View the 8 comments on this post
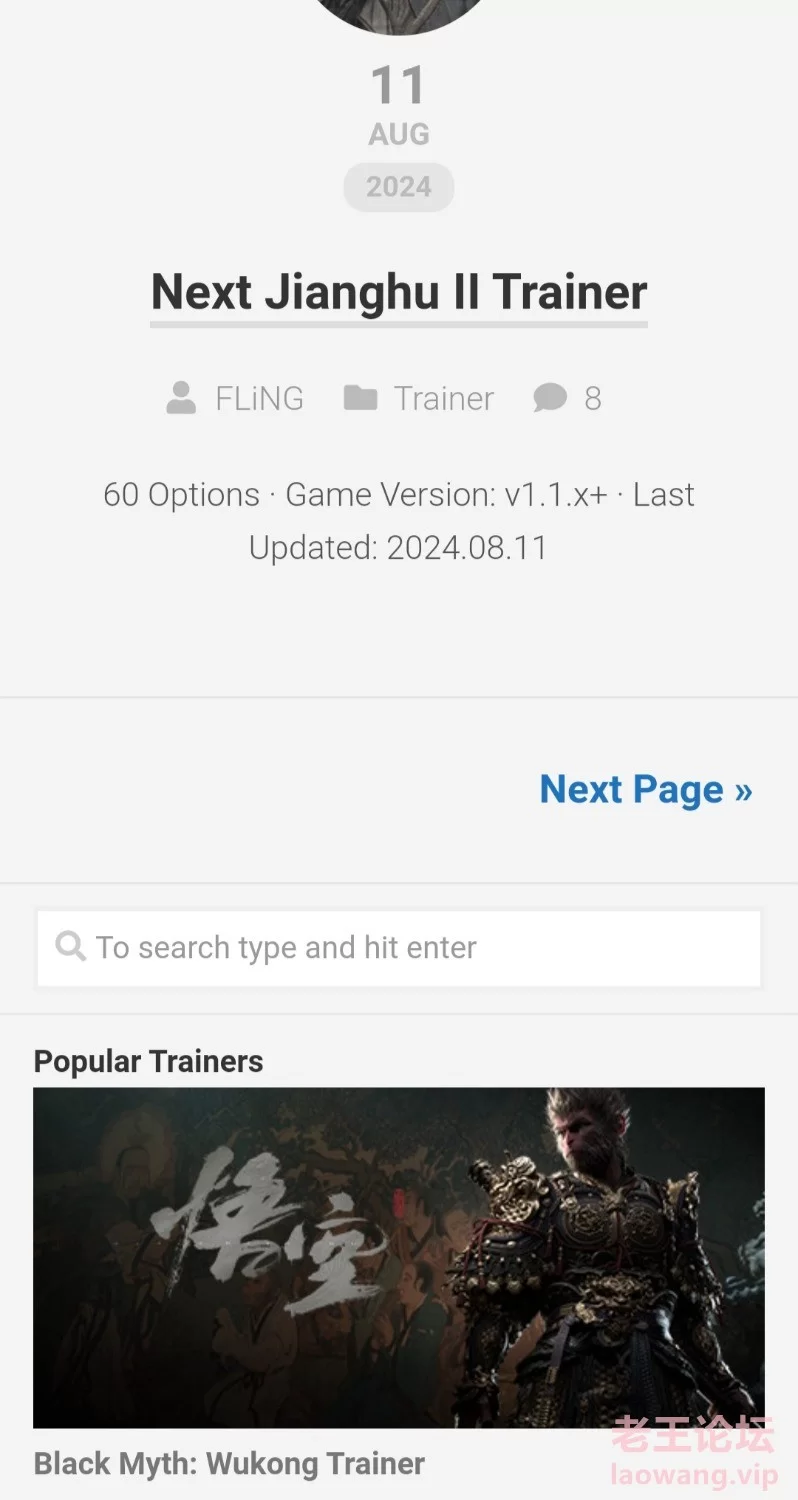The image size is (798, 1500). coord(592,398)
